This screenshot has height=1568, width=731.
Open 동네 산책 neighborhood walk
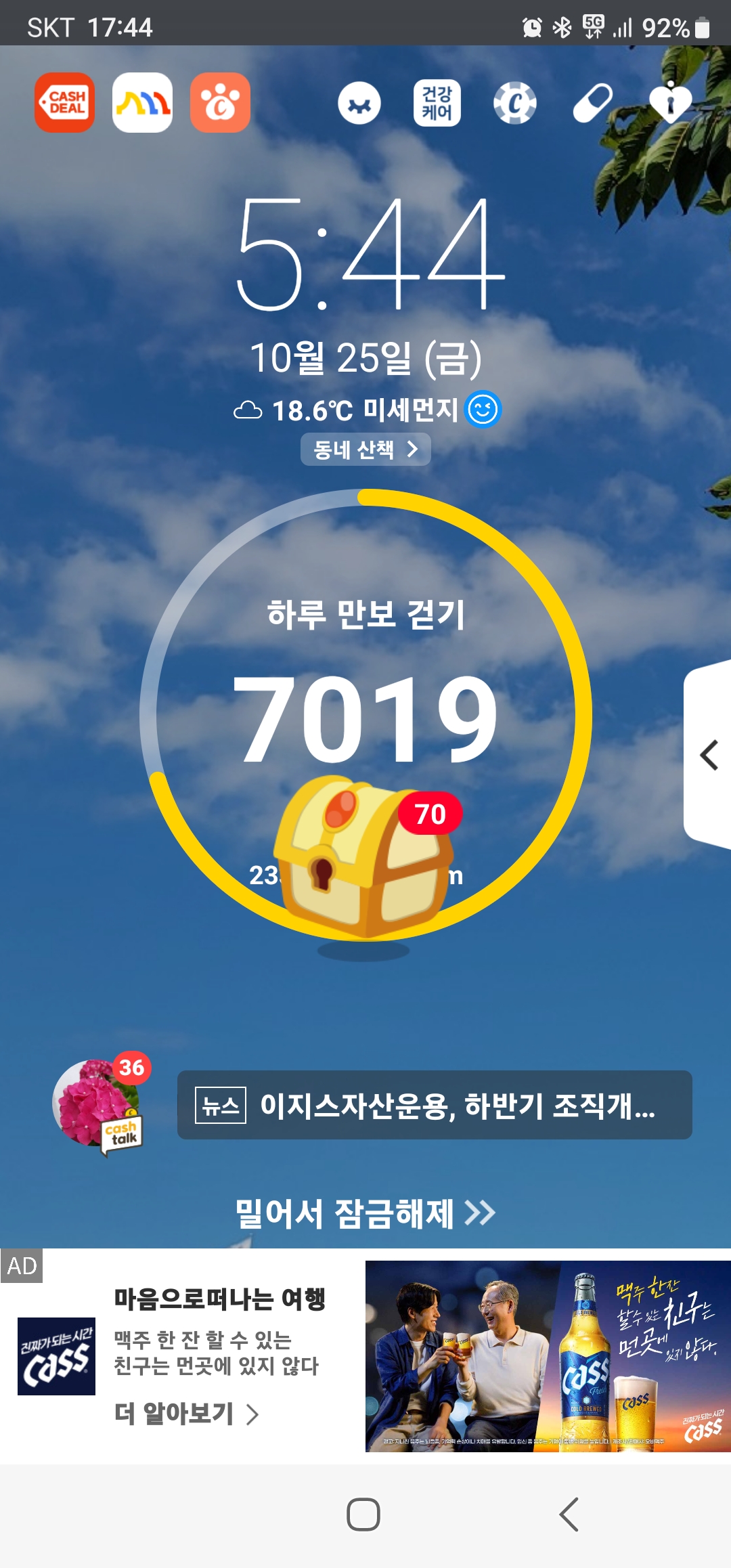(x=365, y=450)
